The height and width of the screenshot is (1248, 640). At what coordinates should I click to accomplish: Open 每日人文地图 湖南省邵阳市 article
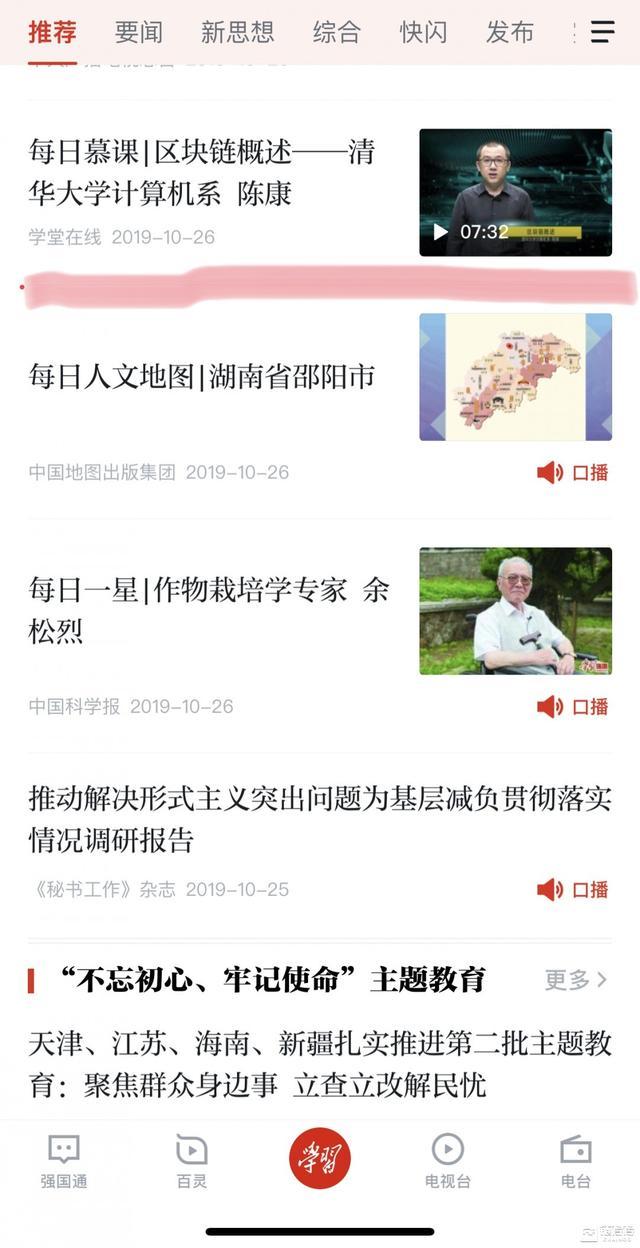(202, 377)
